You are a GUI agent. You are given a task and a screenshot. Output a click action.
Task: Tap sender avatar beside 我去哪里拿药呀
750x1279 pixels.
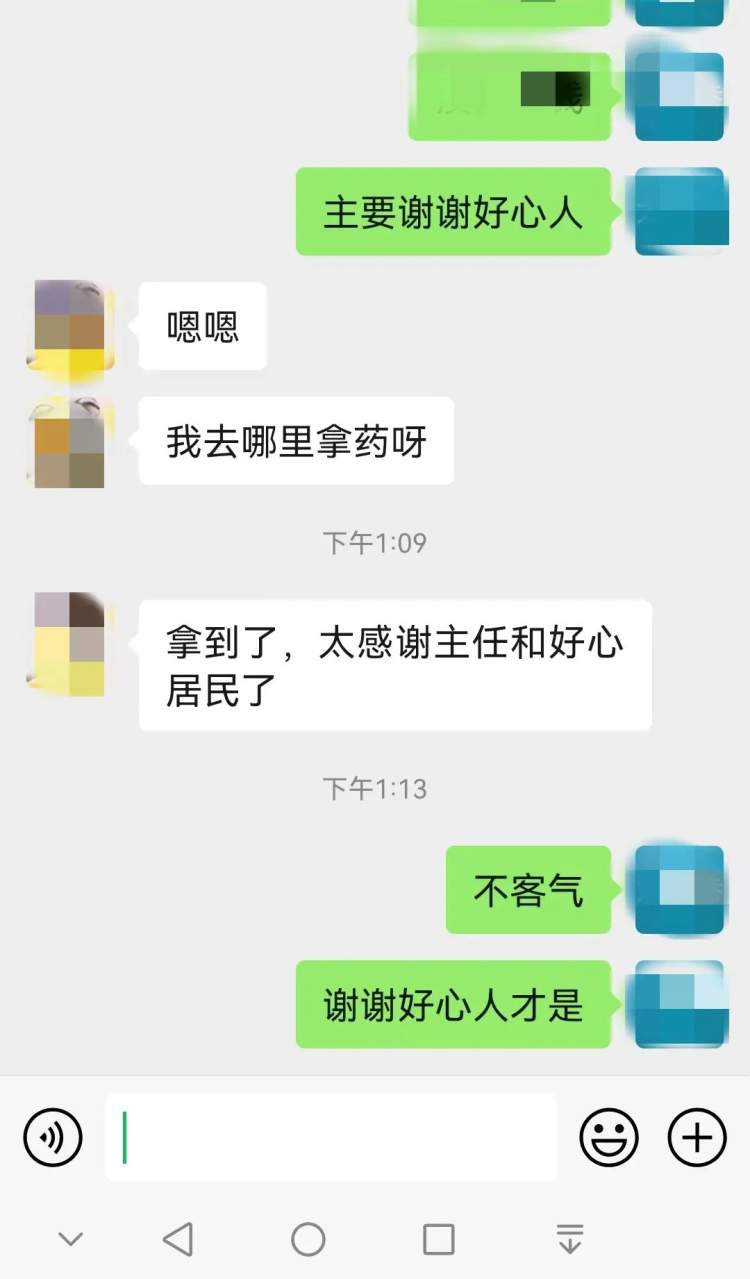[70, 441]
